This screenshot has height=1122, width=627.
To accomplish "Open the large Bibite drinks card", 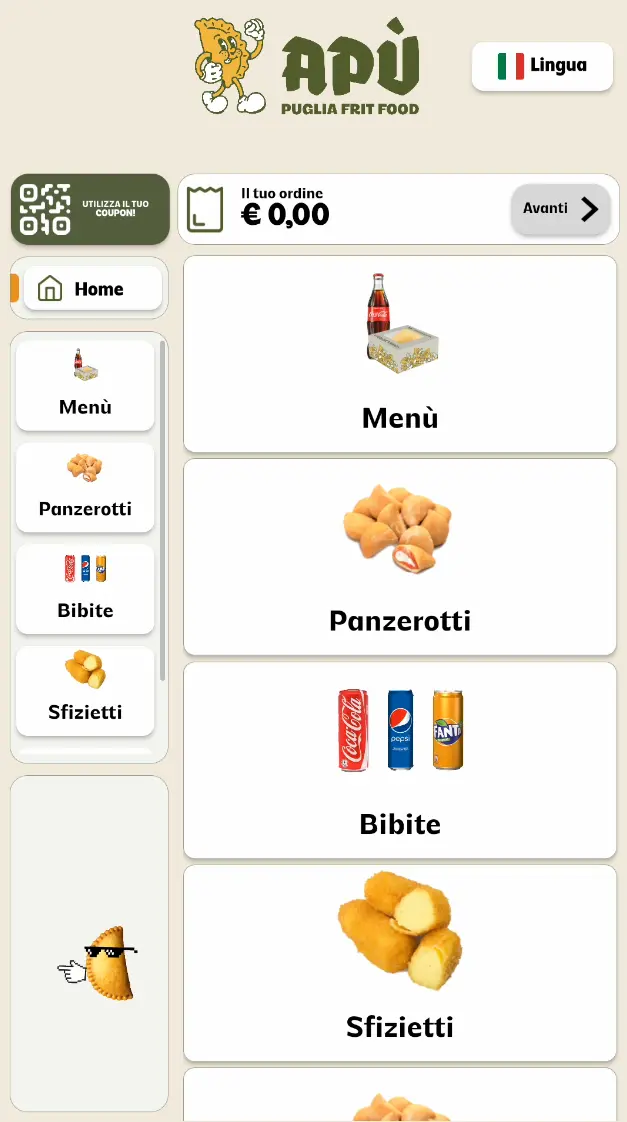I will (400, 760).
